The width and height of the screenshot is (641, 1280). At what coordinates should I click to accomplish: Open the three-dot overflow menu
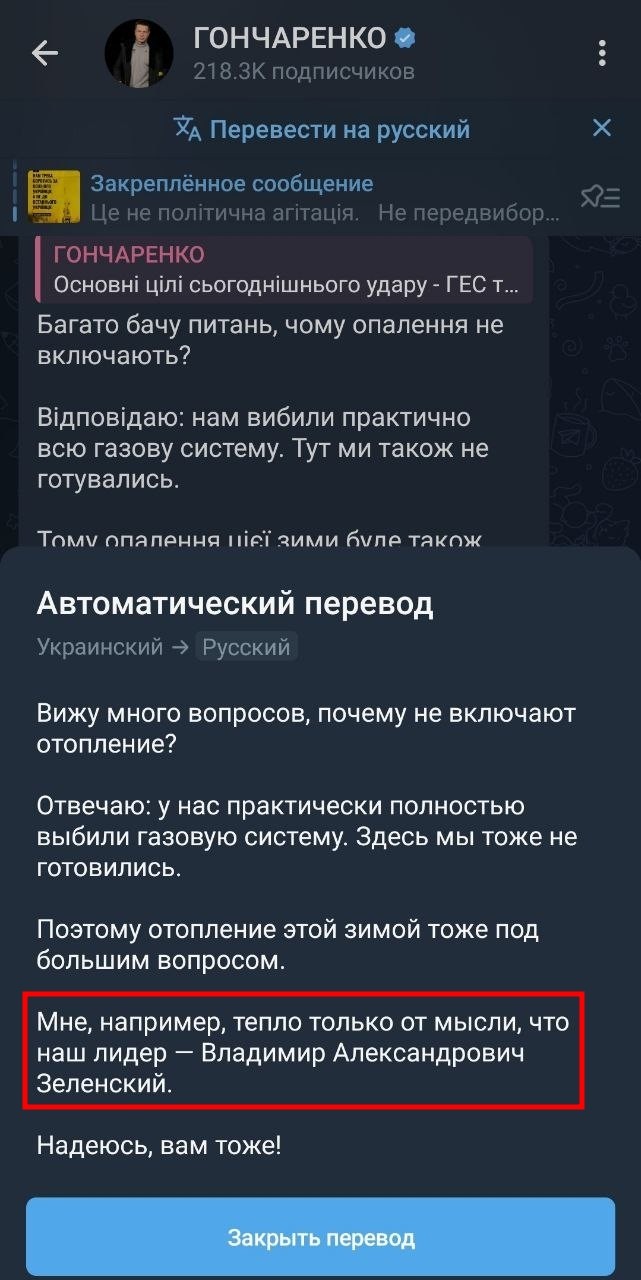click(x=602, y=53)
